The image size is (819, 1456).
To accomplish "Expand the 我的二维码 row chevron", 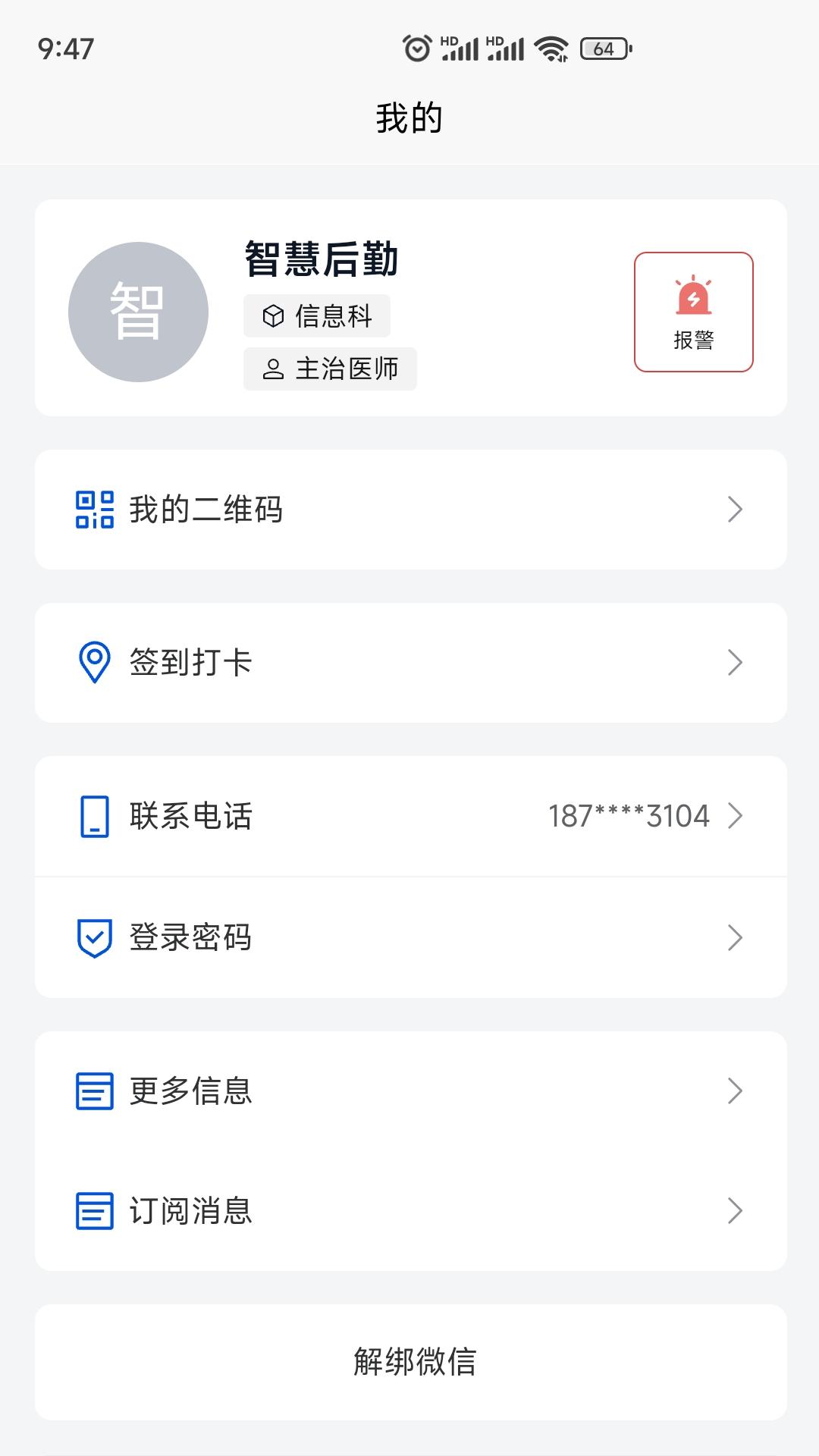I will click(x=734, y=510).
